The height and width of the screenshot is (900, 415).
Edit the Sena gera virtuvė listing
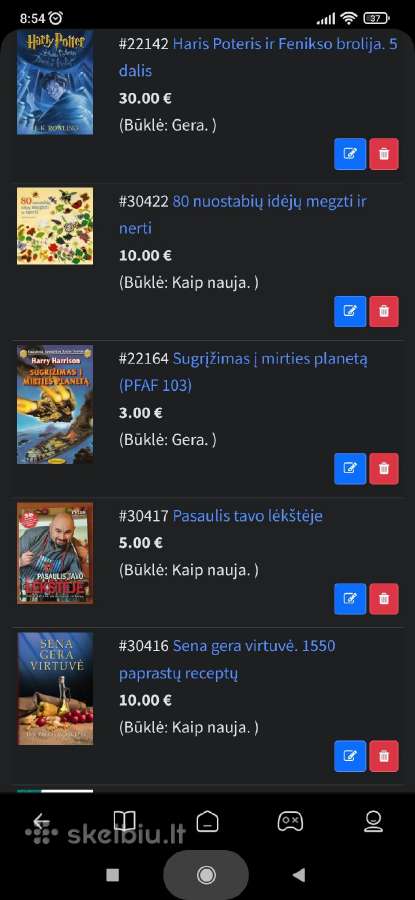coord(350,756)
